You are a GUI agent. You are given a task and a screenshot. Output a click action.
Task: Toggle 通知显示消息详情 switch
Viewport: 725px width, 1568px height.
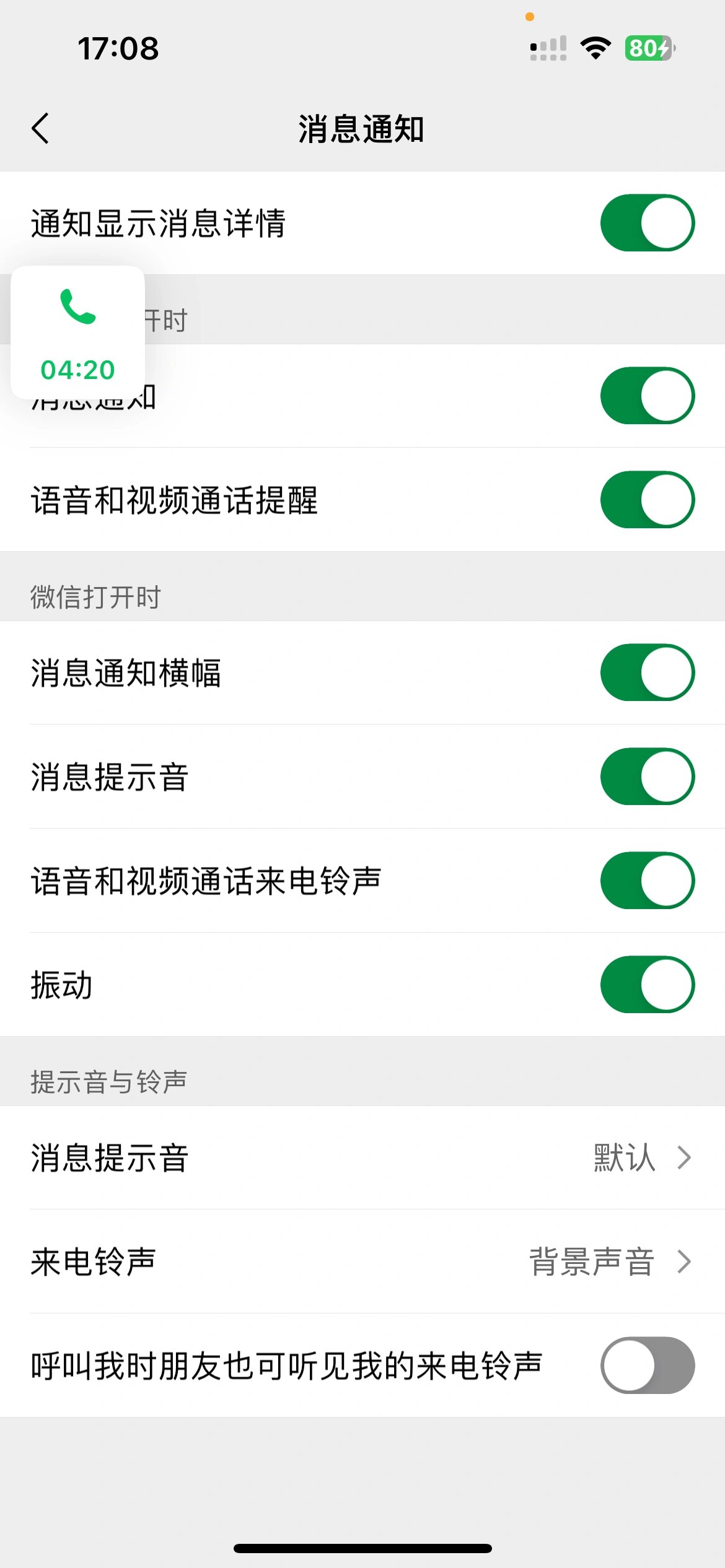(647, 223)
